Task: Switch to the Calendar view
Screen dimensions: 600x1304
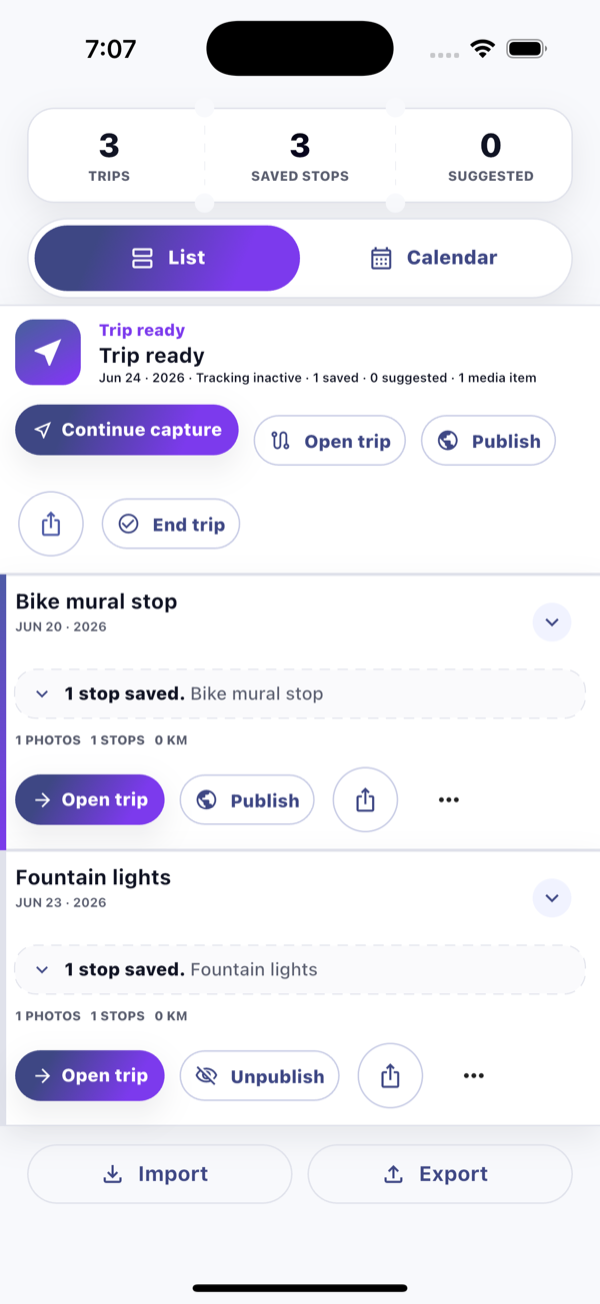Action: (x=433, y=258)
